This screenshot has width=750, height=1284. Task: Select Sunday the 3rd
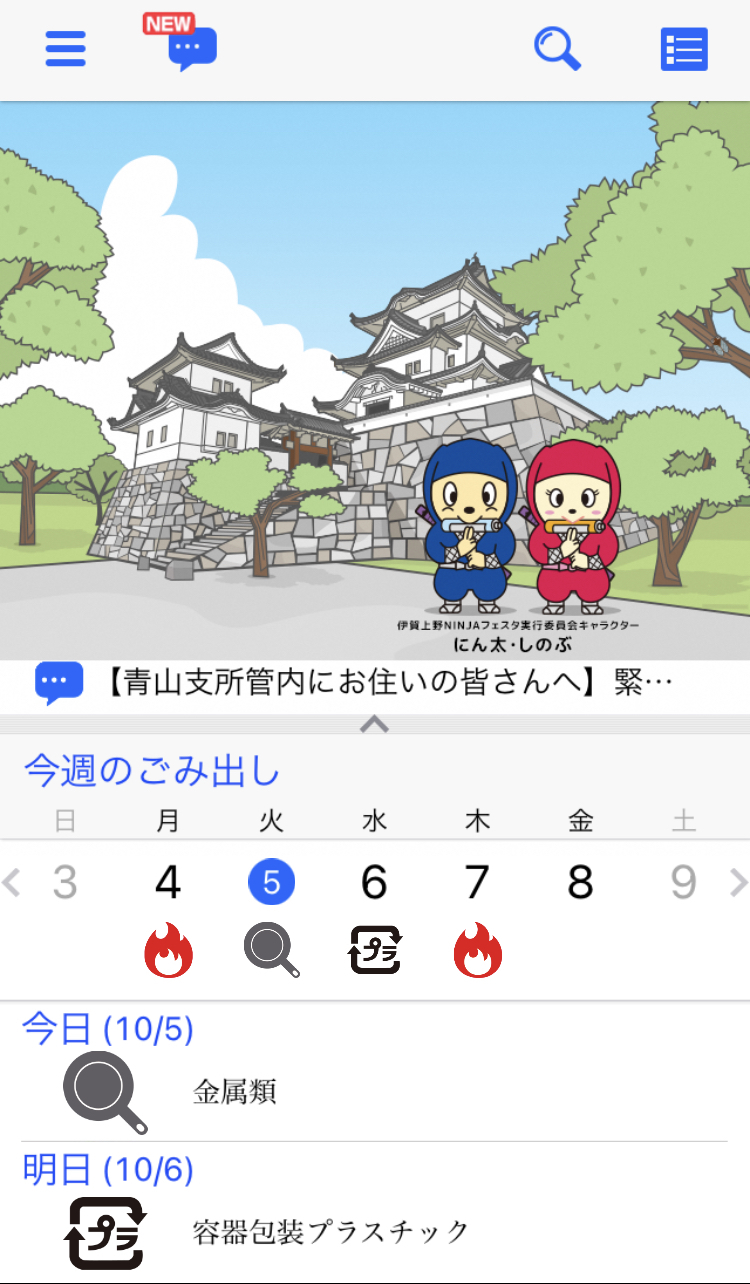[x=65, y=883]
